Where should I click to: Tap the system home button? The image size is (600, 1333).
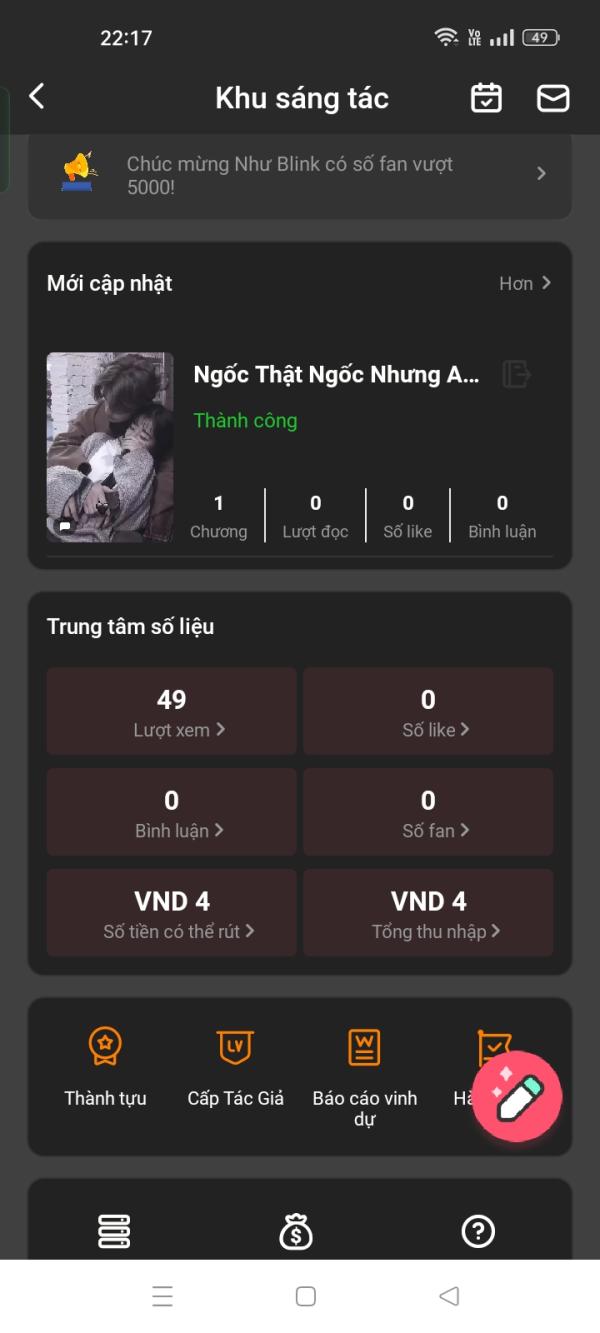306,1297
